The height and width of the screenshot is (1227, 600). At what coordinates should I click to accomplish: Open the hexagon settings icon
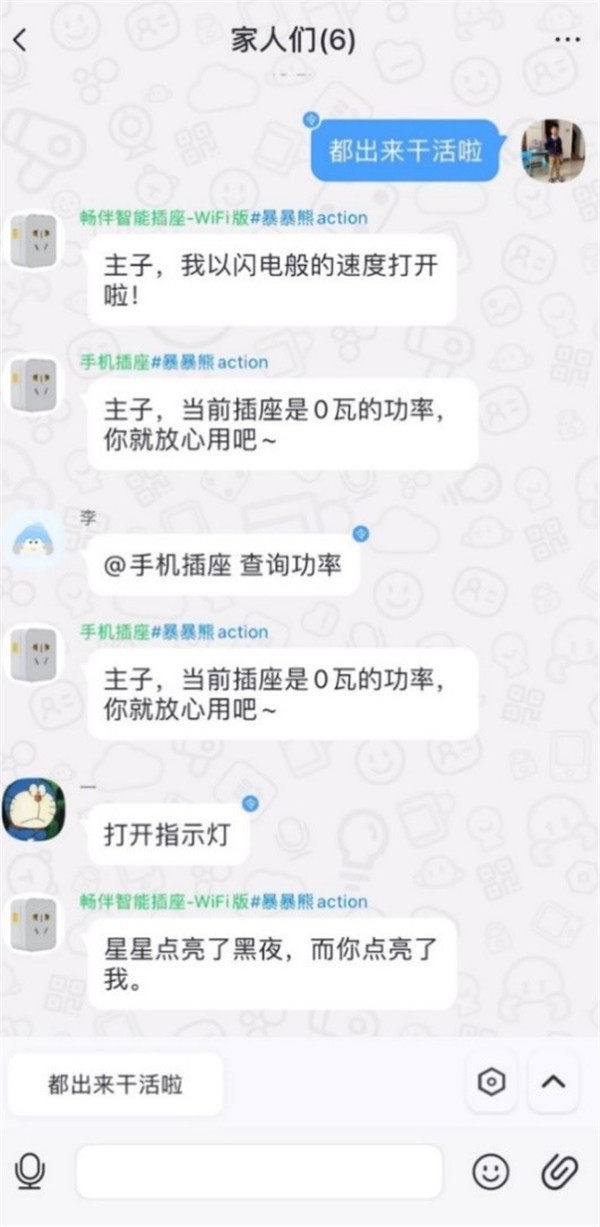tap(491, 1082)
